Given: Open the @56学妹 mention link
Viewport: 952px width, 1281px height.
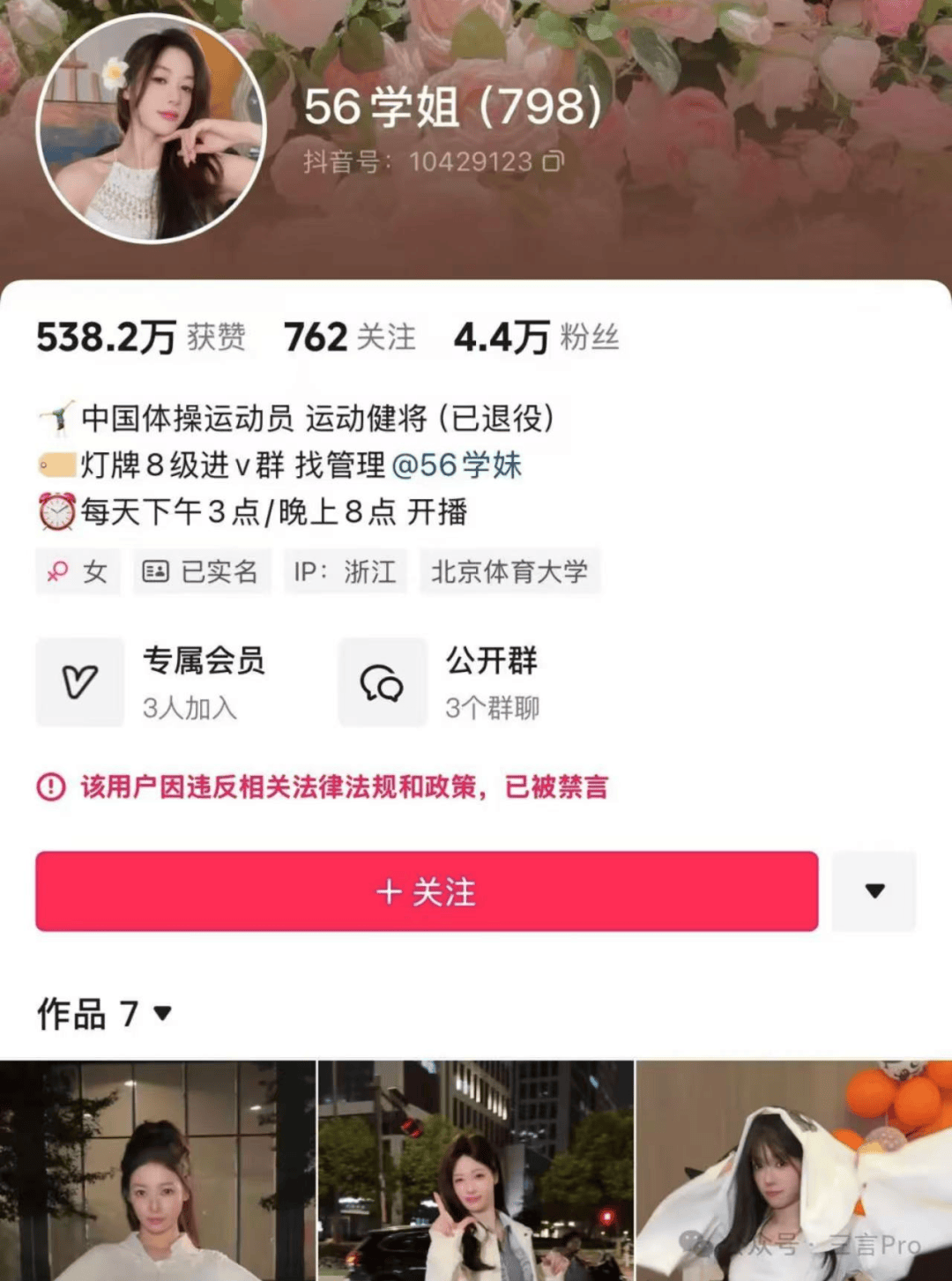Looking at the screenshot, I should pos(456,465).
